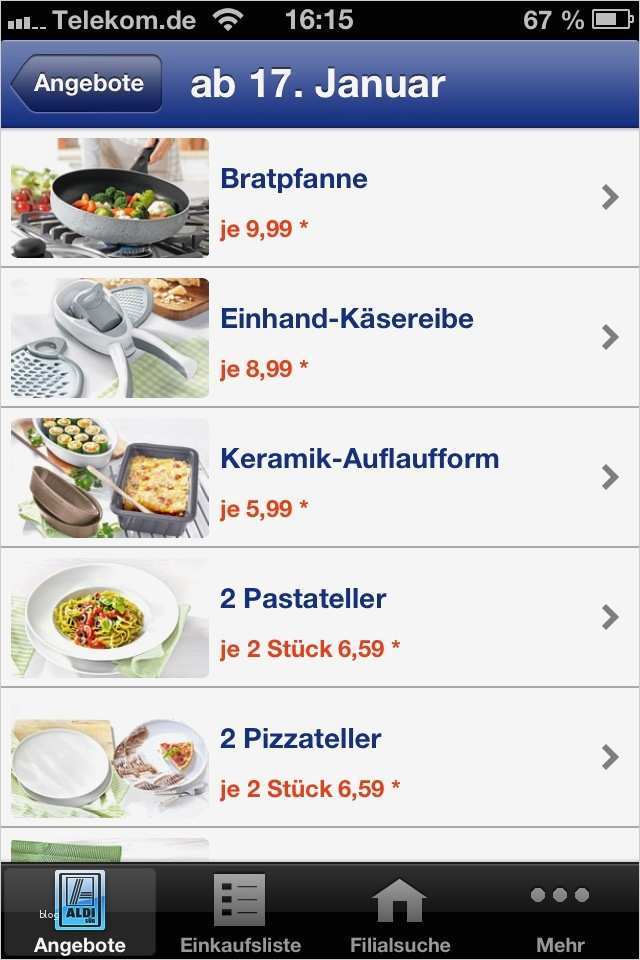Image resolution: width=640 pixels, height=960 pixels.
Task: Open the Mehr tab
Action: pos(560,912)
